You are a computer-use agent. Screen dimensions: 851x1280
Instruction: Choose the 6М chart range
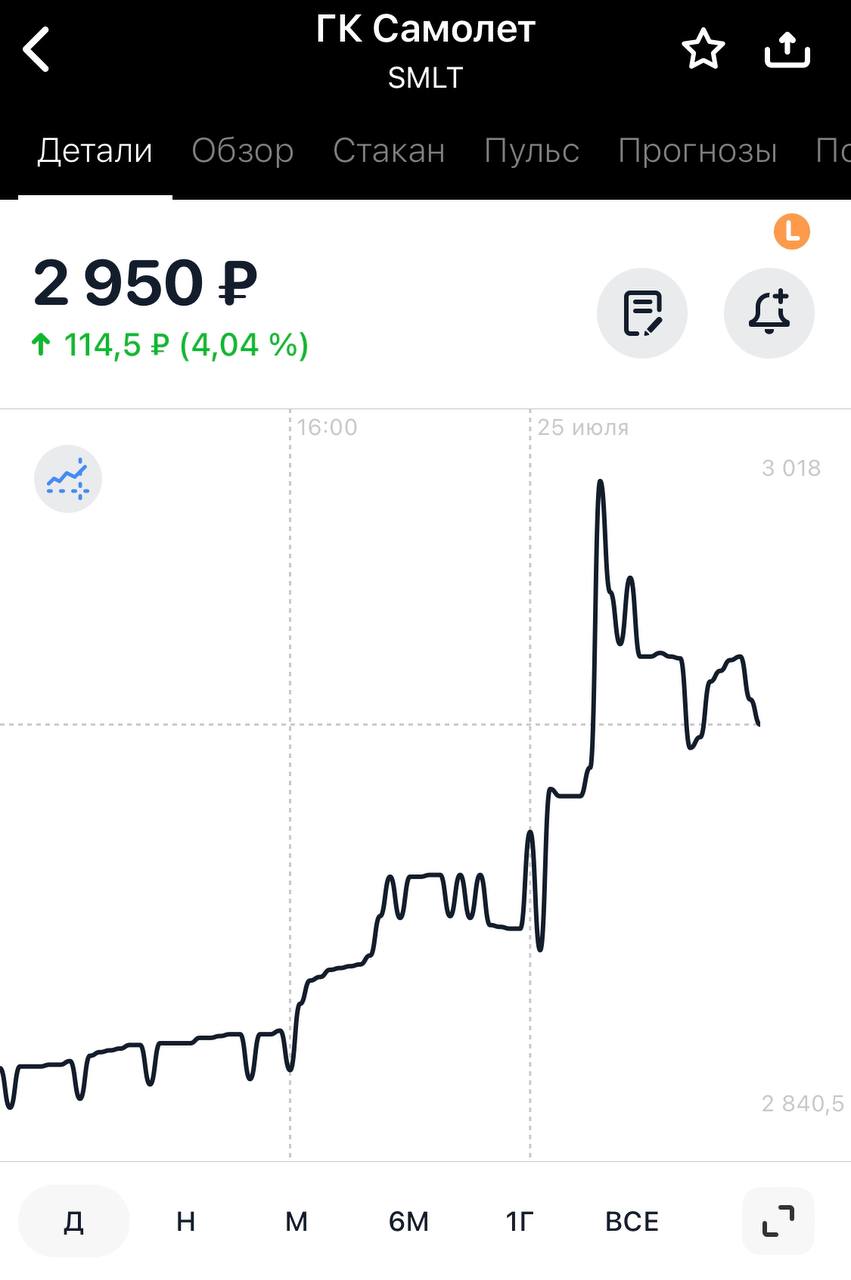pyautogui.click(x=408, y=1221)
